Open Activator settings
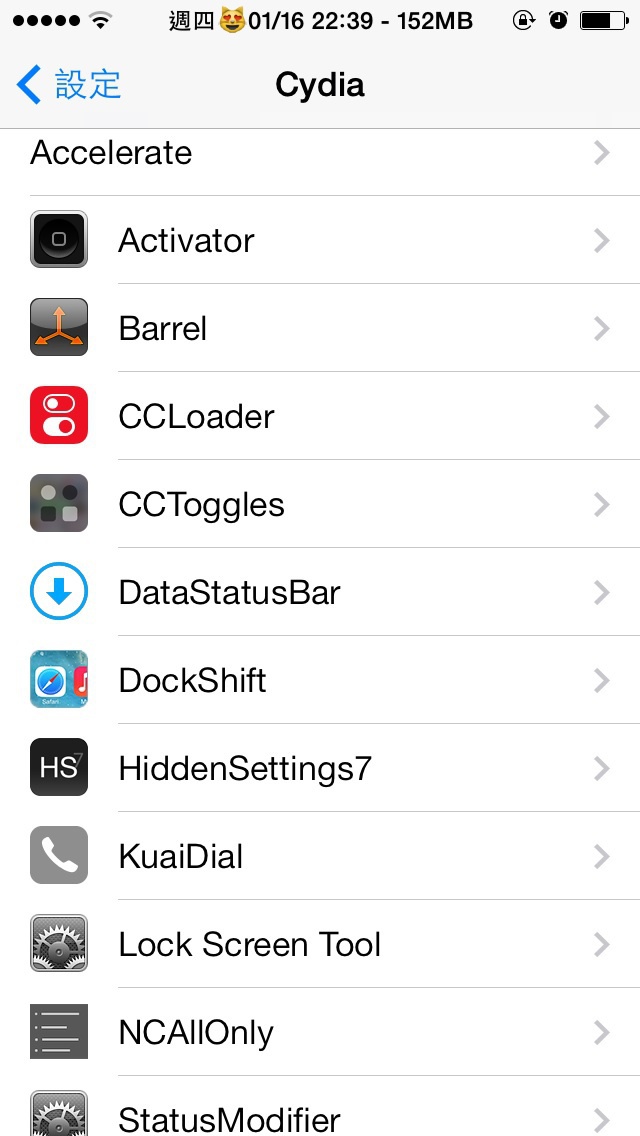Image resolution: width=640 pixels, height=1136 pixels. tap(320, 240)
